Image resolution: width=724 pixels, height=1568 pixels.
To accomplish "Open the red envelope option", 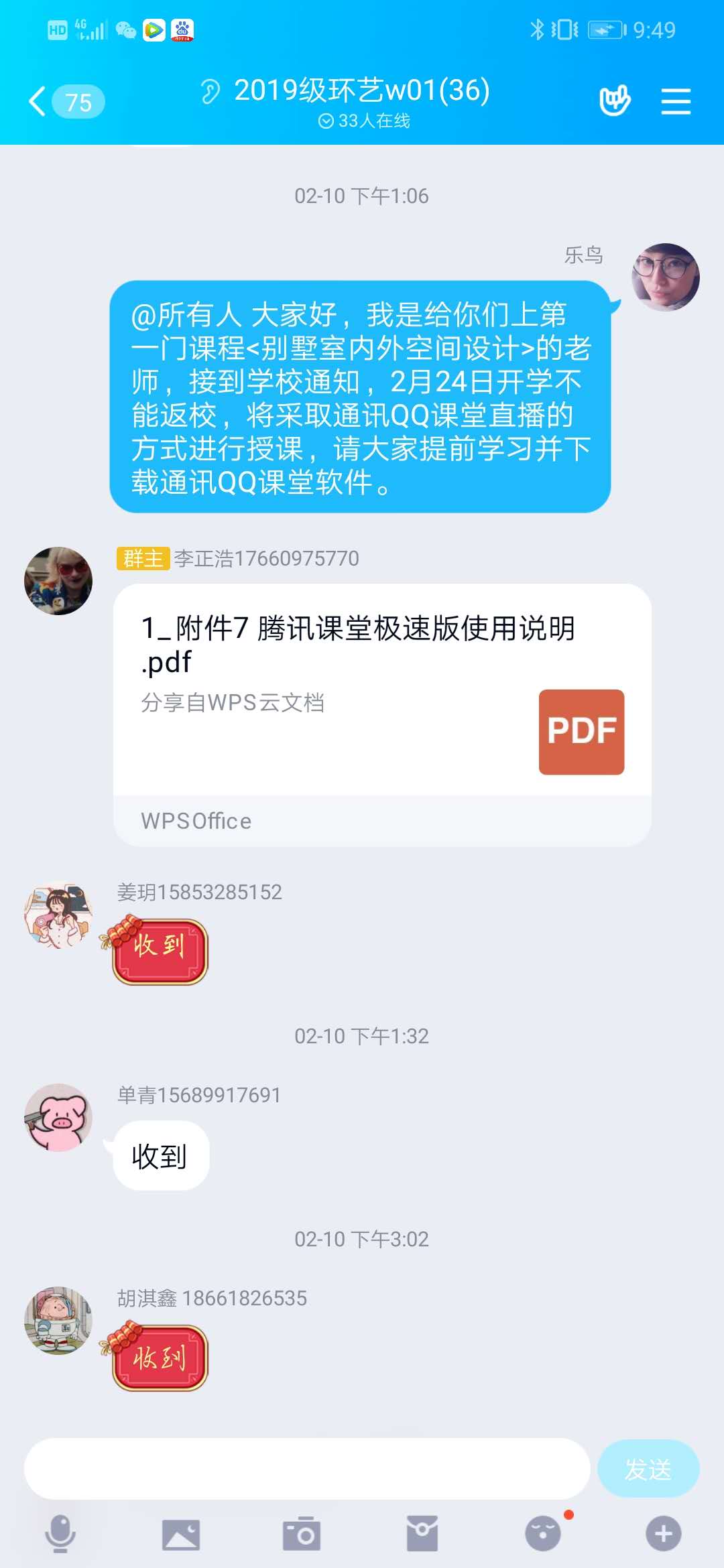I will 422,1533.
